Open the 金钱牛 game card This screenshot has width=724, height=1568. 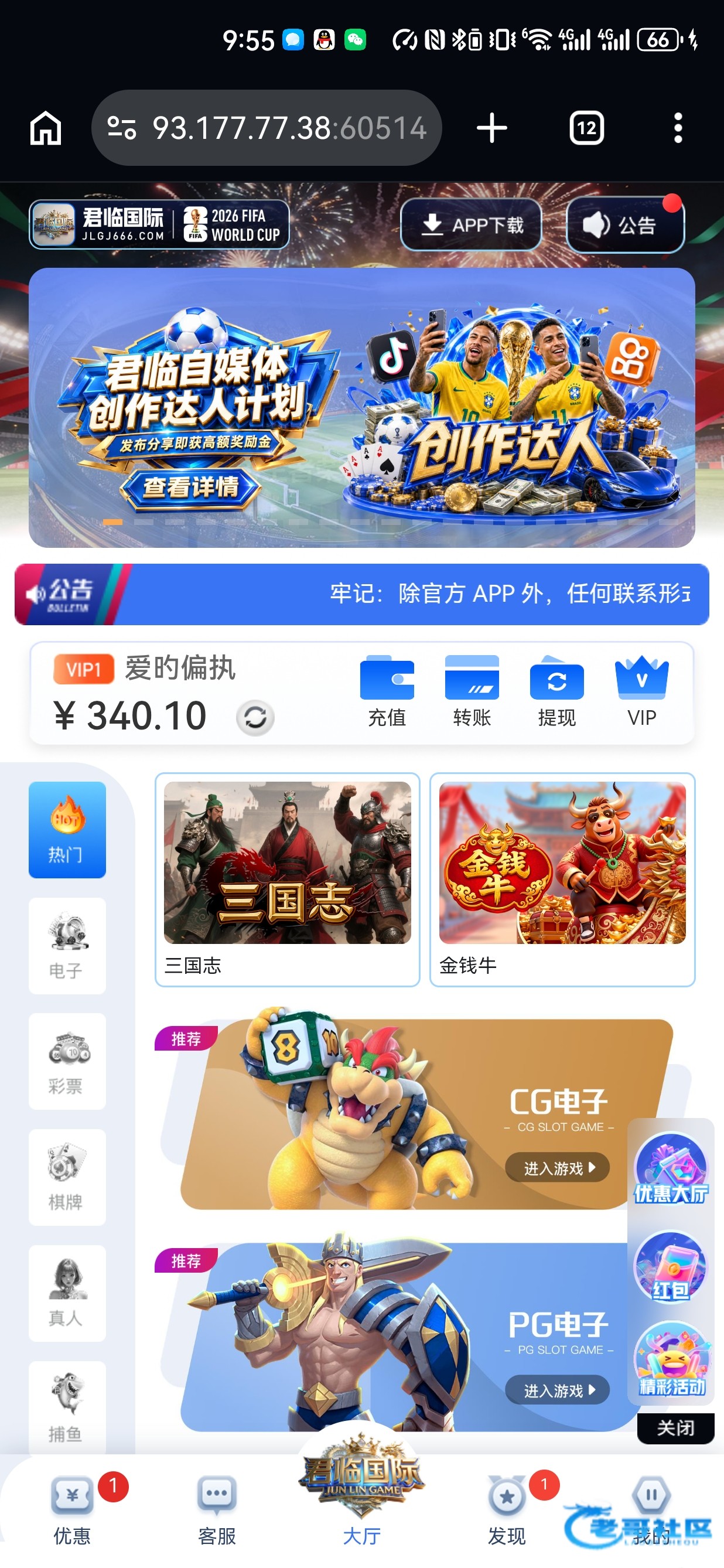tap(562, 880)
